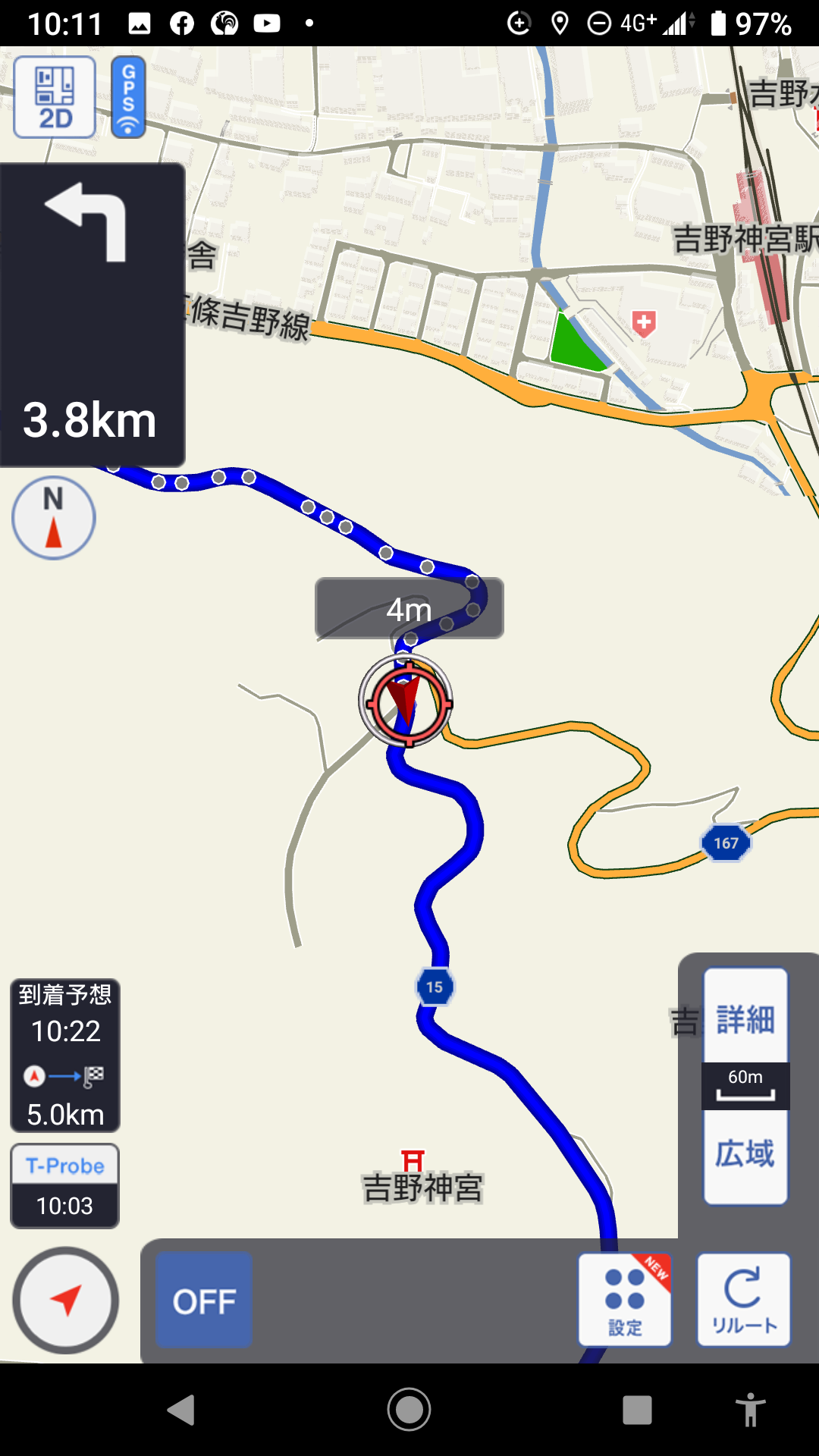Zoom out with the 広域 button
This screenshot has width=819, height=1456.
745,1156
